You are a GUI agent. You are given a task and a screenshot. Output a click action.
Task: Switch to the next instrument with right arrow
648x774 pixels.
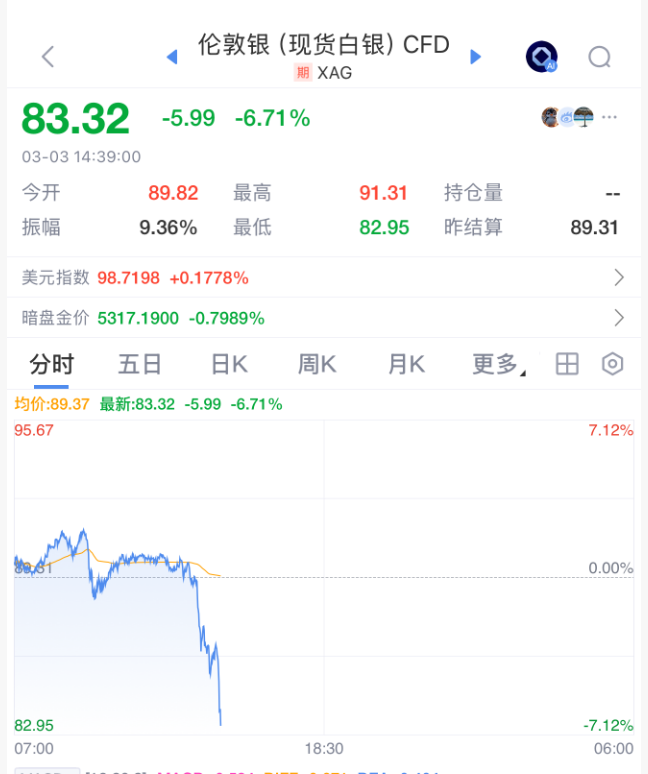476,57
